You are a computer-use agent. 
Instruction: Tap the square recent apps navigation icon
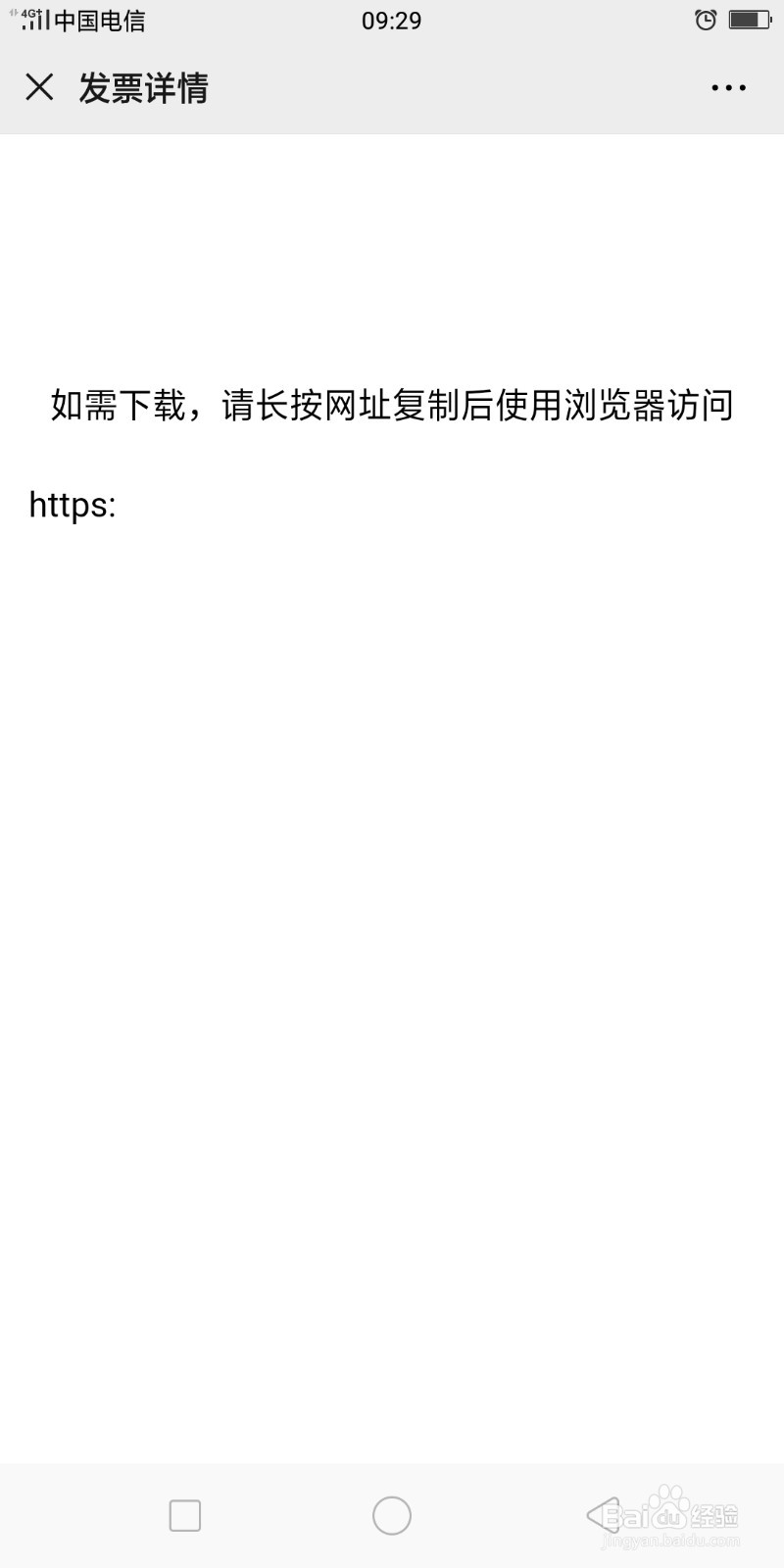click(184, 1514)
